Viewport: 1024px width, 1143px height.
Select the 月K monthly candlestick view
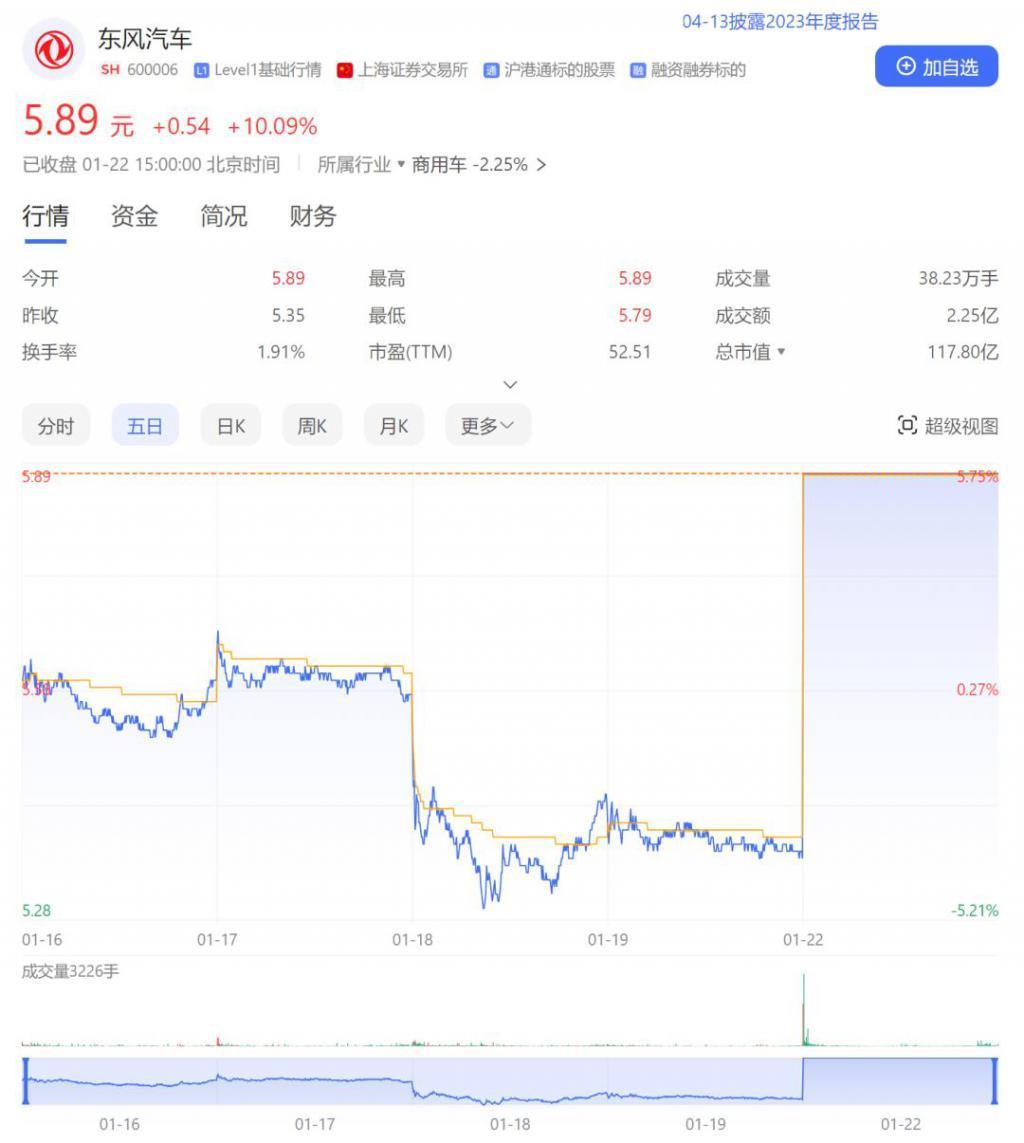pos(393,424)
